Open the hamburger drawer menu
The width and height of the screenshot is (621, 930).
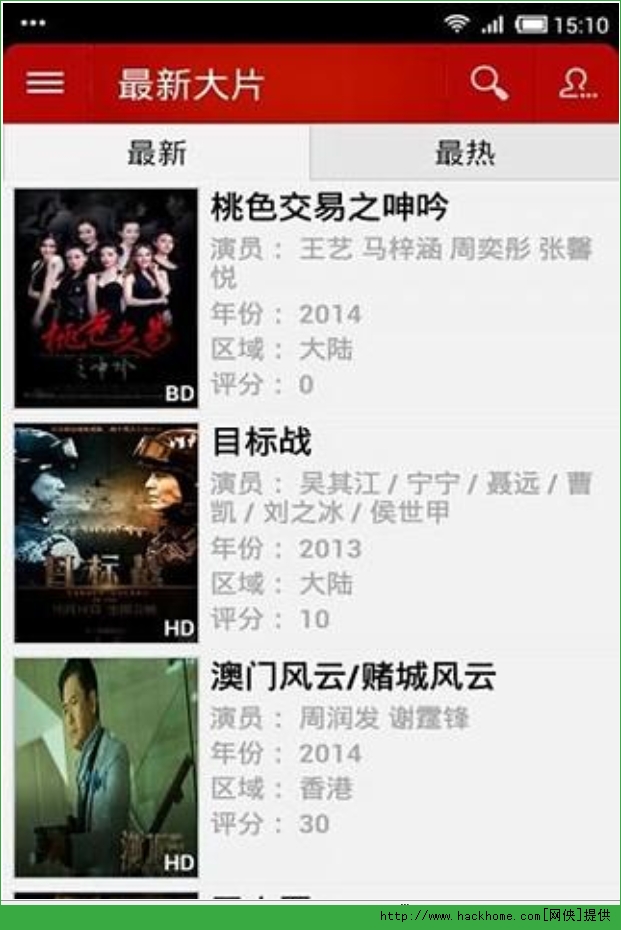45,83
